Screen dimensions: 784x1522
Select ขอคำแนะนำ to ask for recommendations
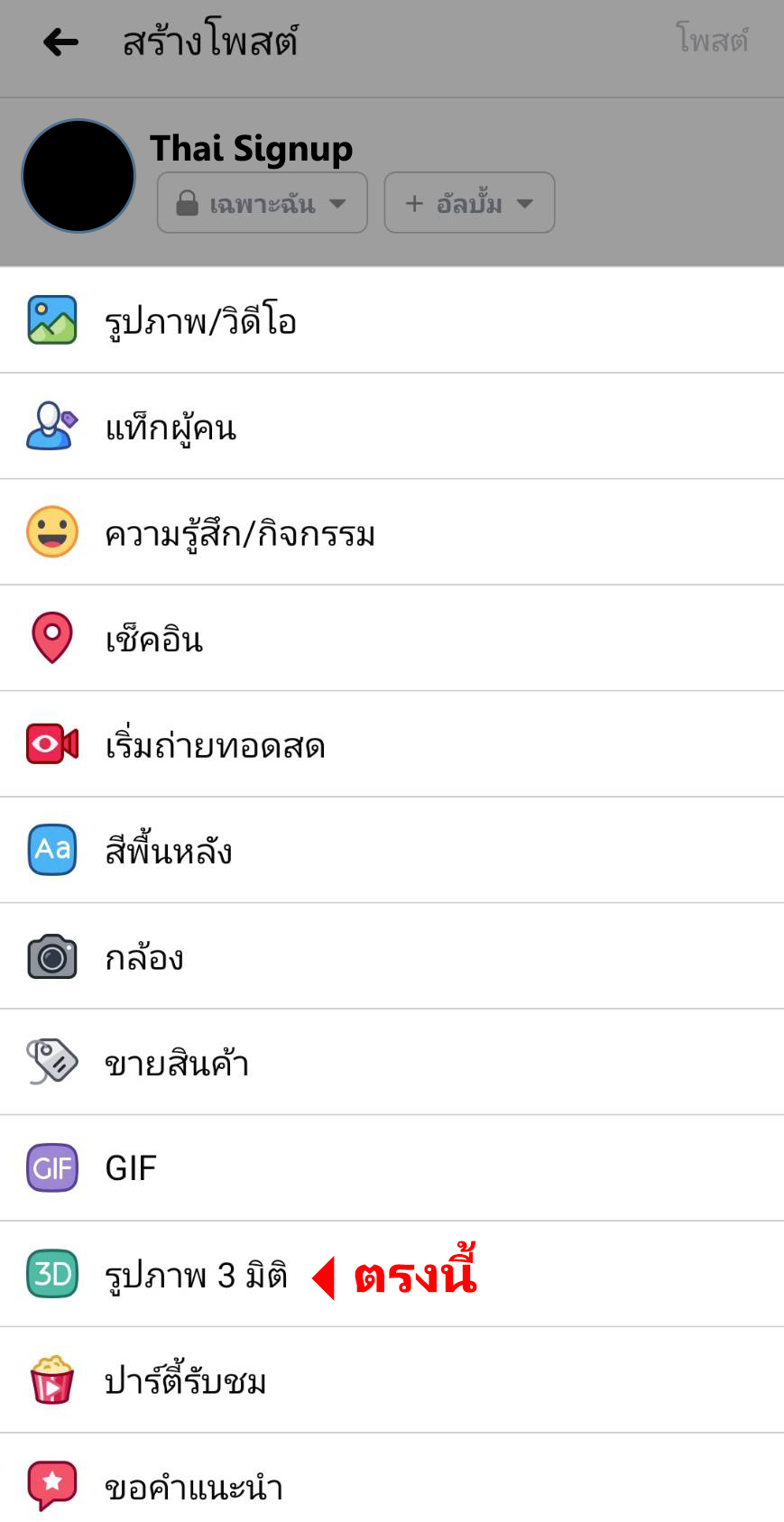click(x=194, y=1486)
